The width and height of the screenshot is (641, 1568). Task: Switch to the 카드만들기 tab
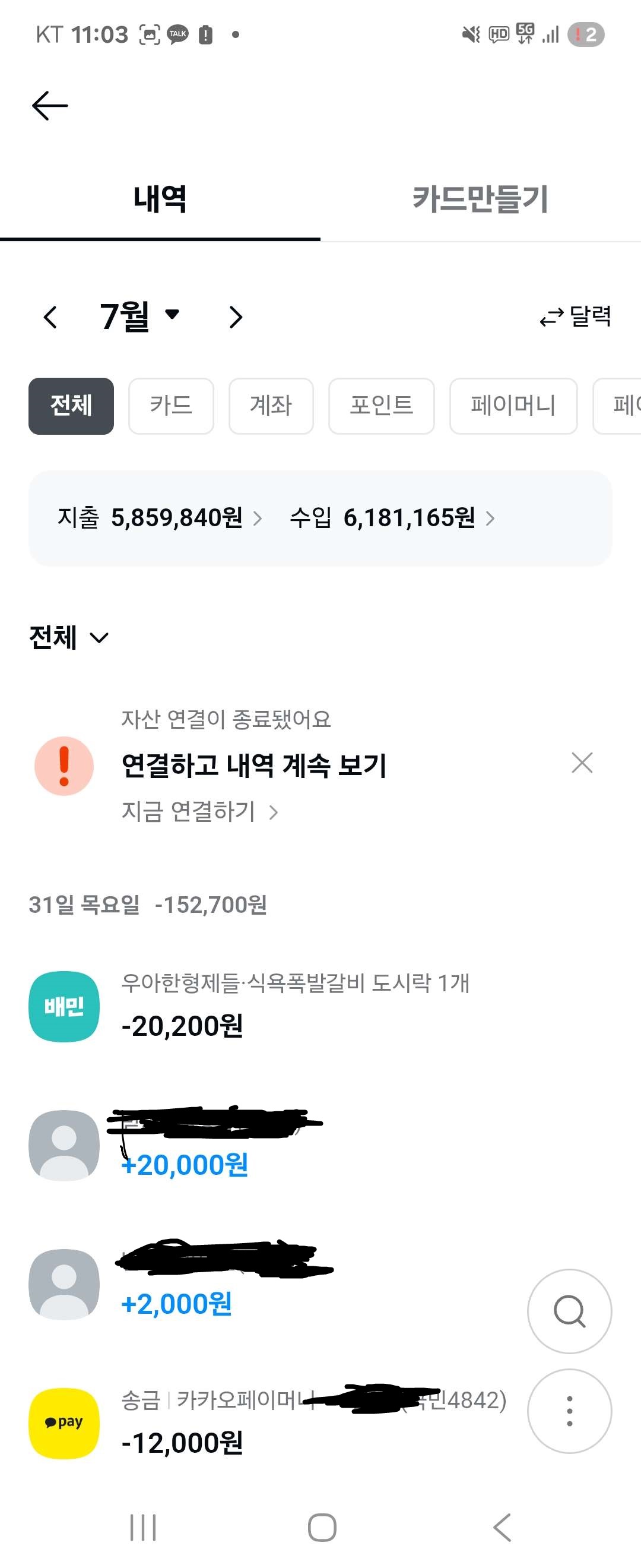(480, 199)
